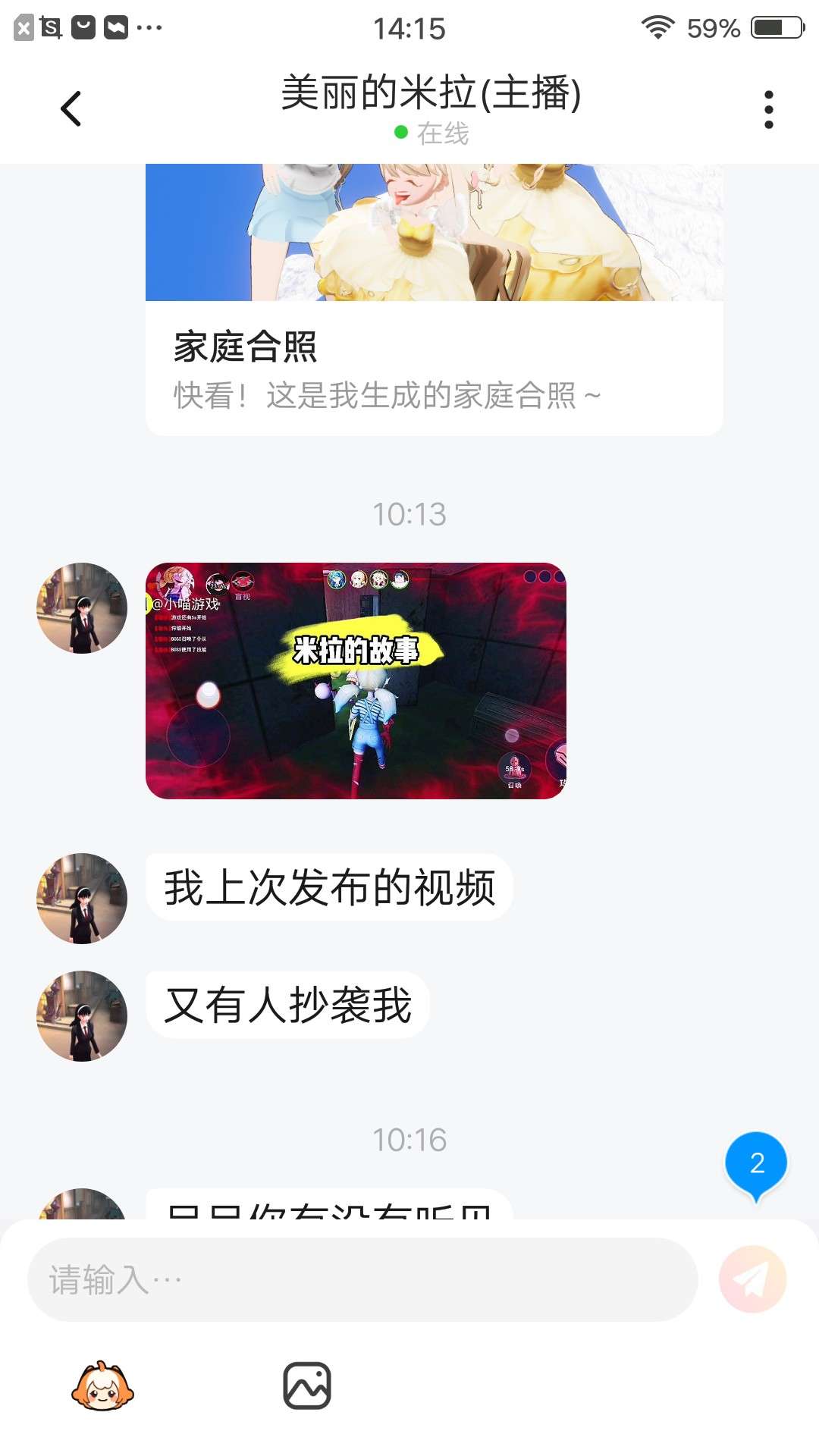Open the three-dot overflow menu

point(768,110)
